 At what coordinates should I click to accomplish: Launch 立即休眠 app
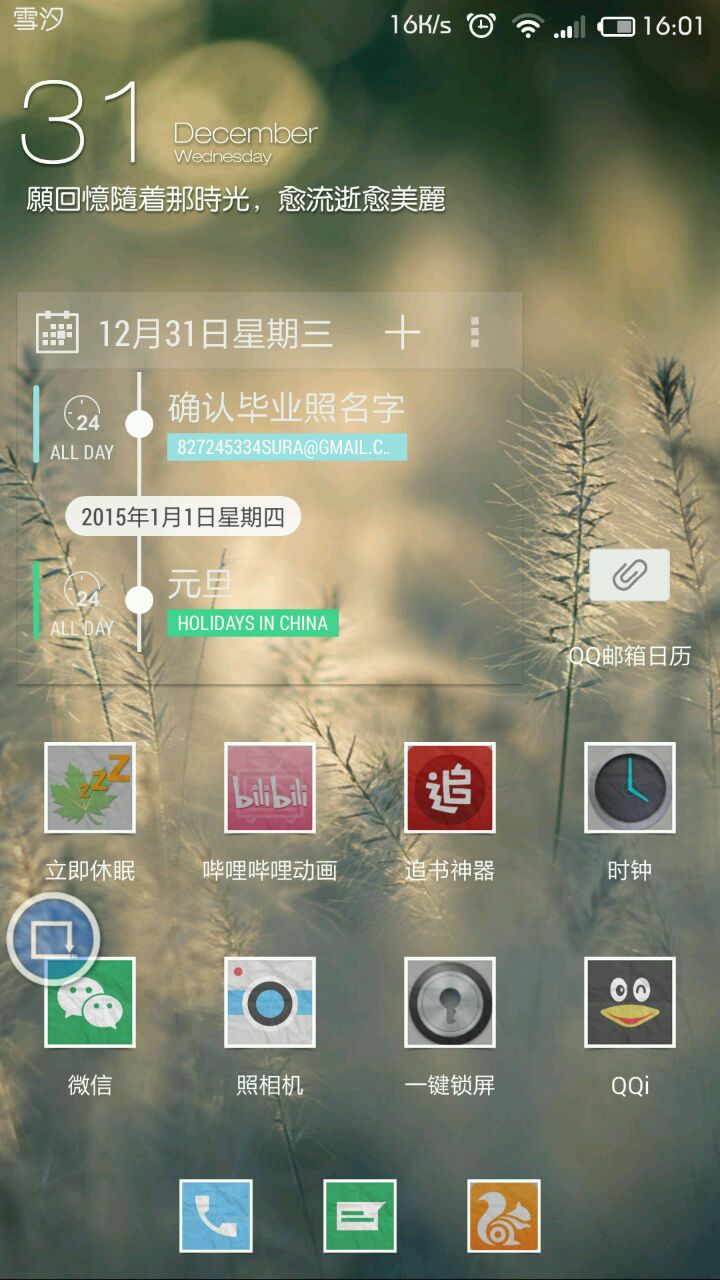point(90,788)
